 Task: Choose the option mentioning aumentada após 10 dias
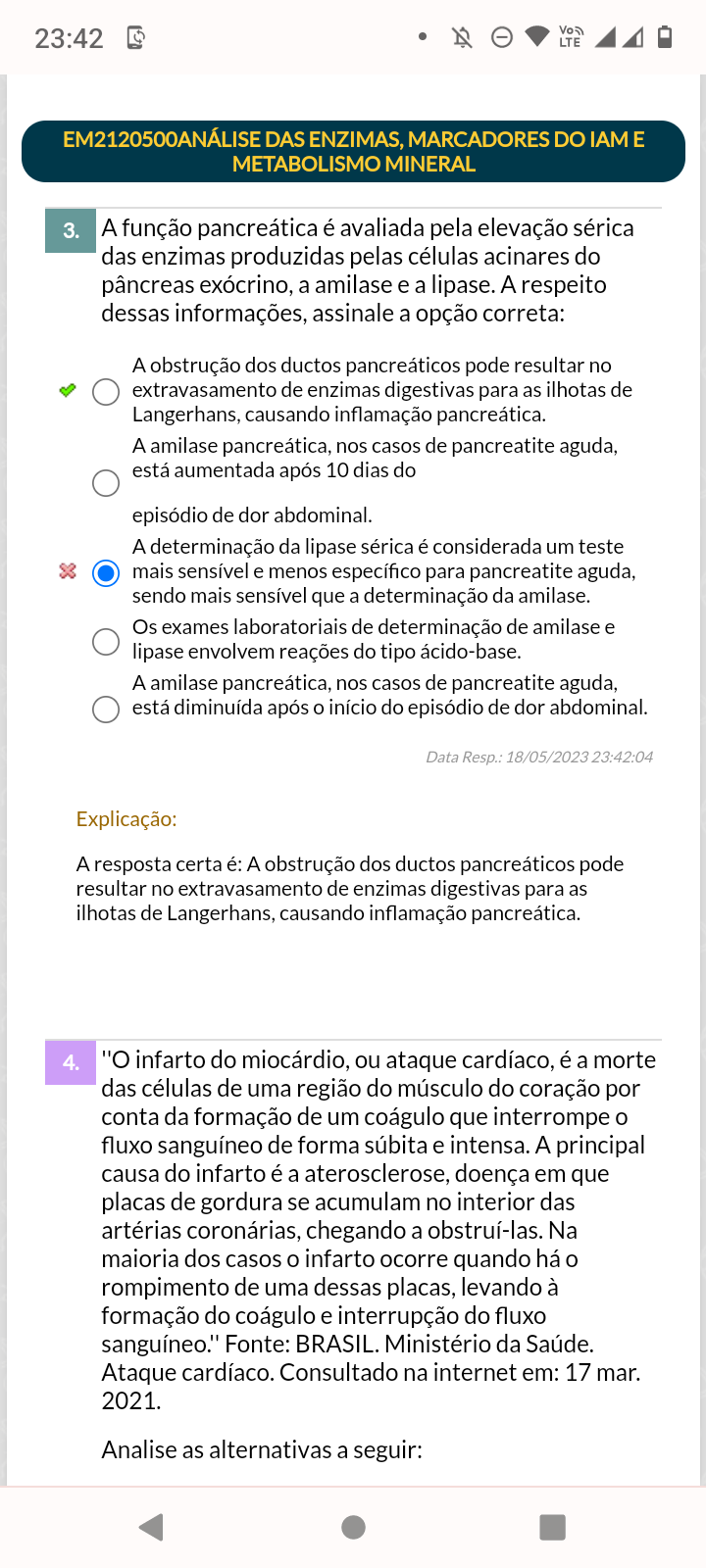pos(106,482)
